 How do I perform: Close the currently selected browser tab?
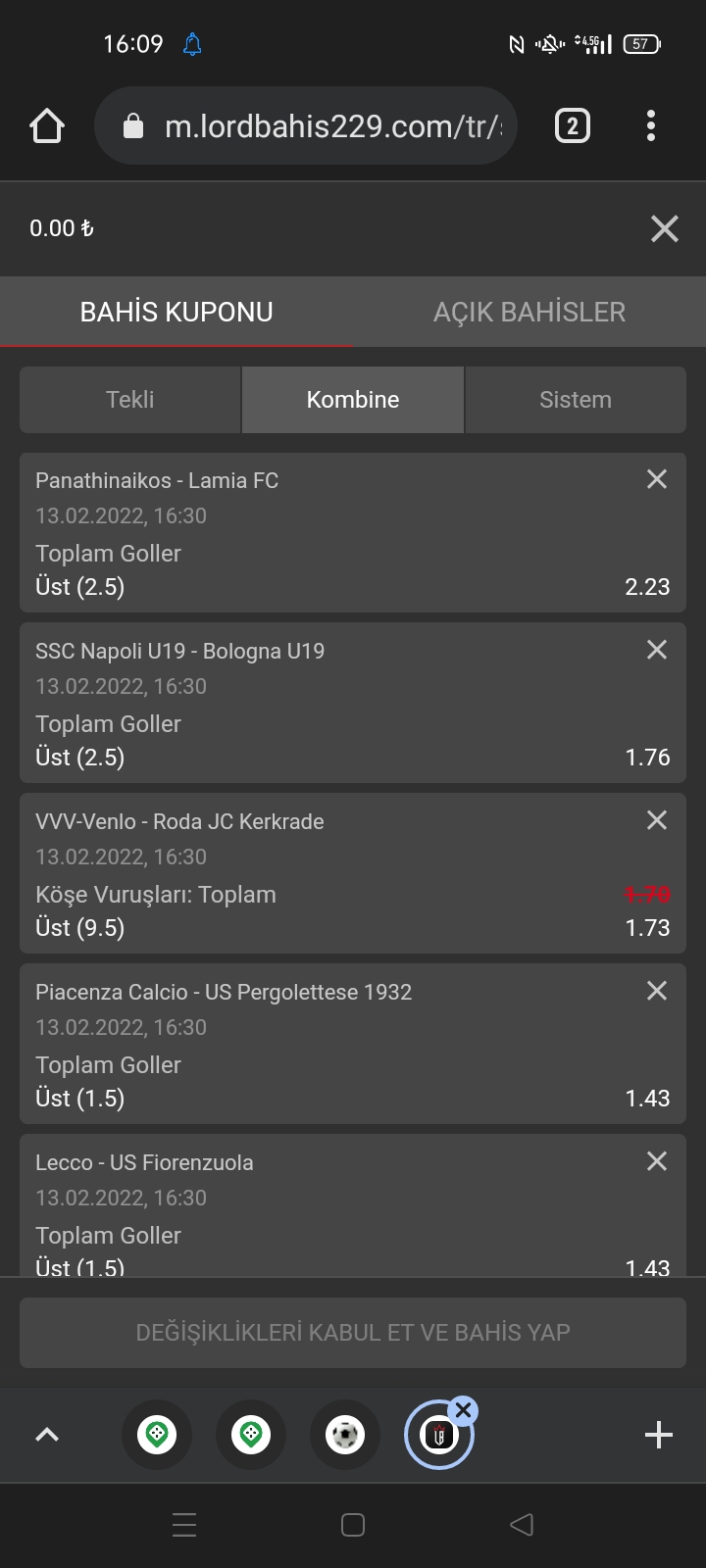pos(464,1411)
